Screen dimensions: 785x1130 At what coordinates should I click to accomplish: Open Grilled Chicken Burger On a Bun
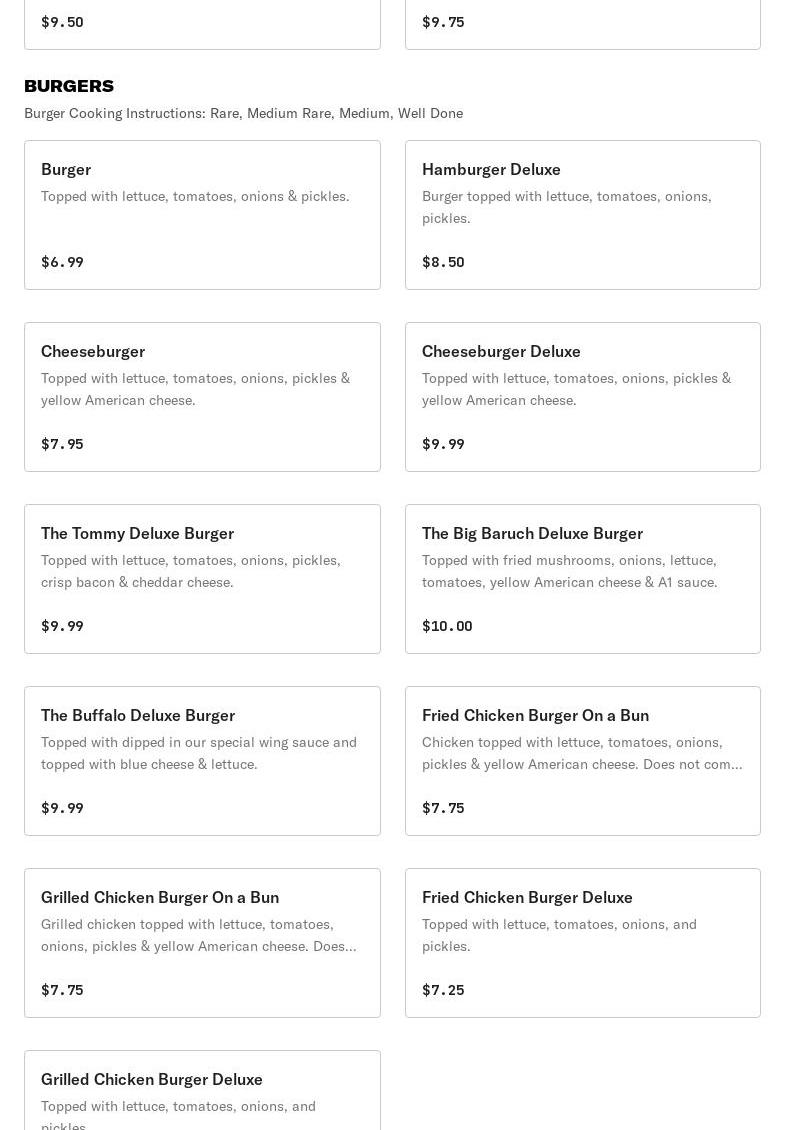tap(202, 943)
